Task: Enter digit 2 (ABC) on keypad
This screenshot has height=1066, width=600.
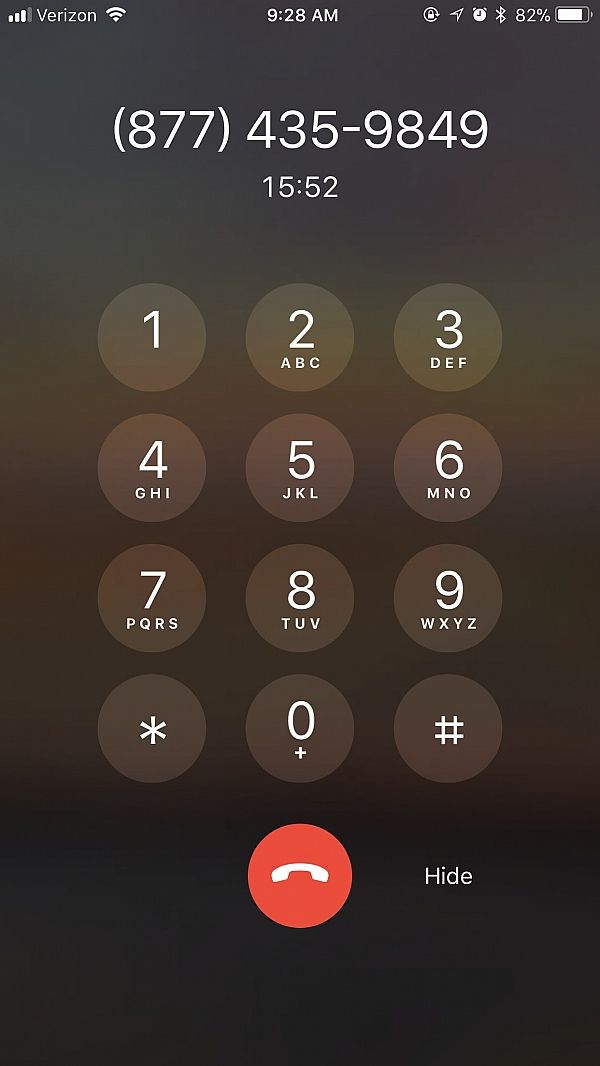Action: (x=300, y=337)
